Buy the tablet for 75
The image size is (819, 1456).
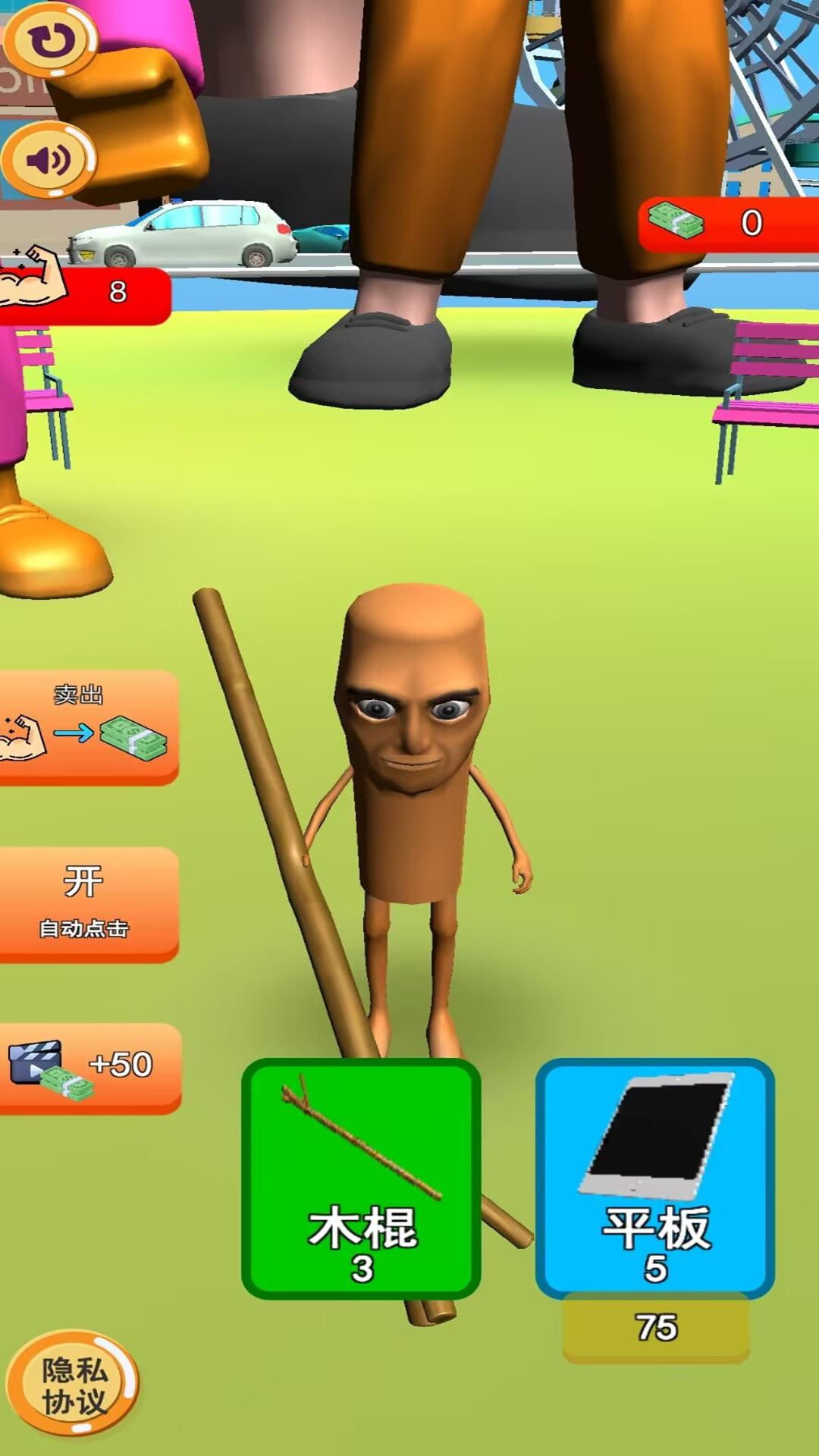[656, 1328]
